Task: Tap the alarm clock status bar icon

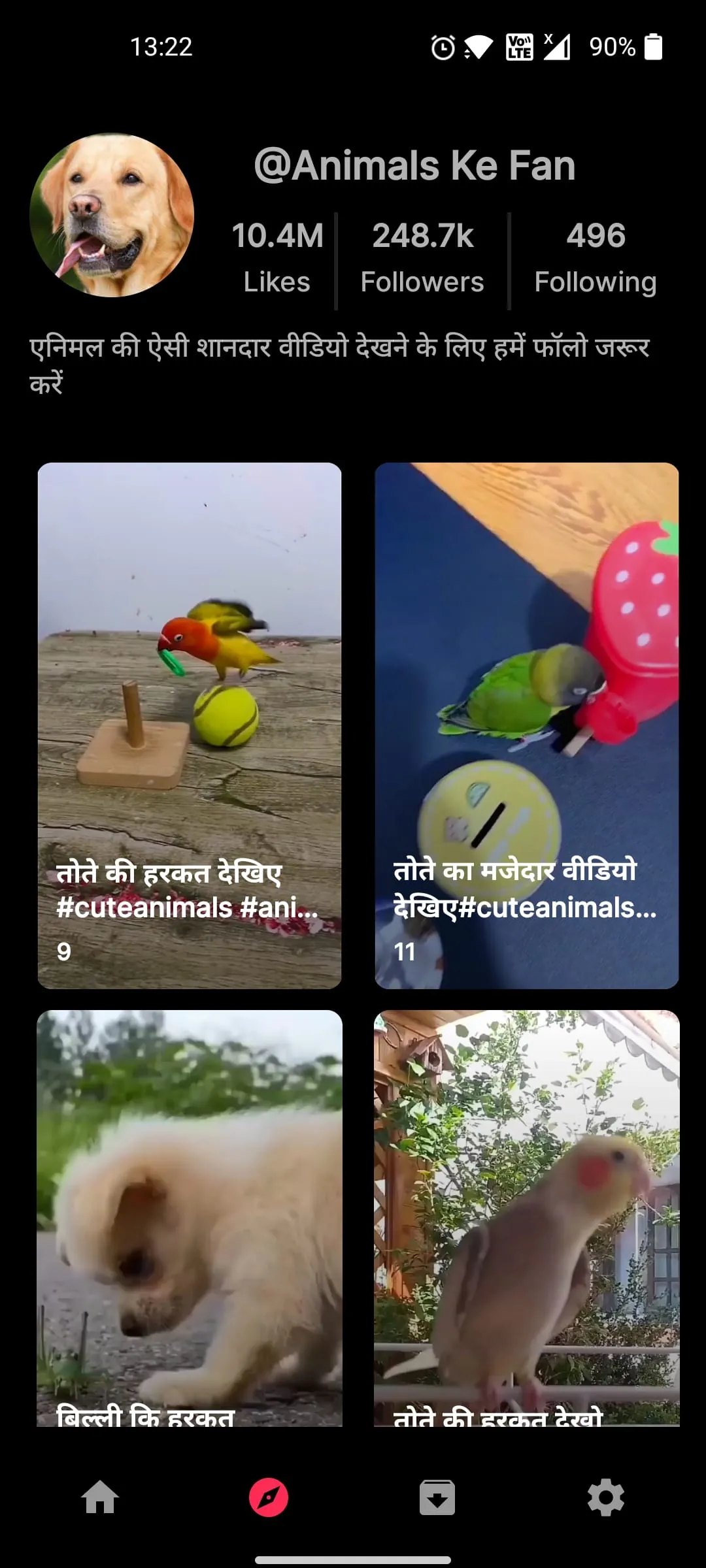Action: click(442, 47)
